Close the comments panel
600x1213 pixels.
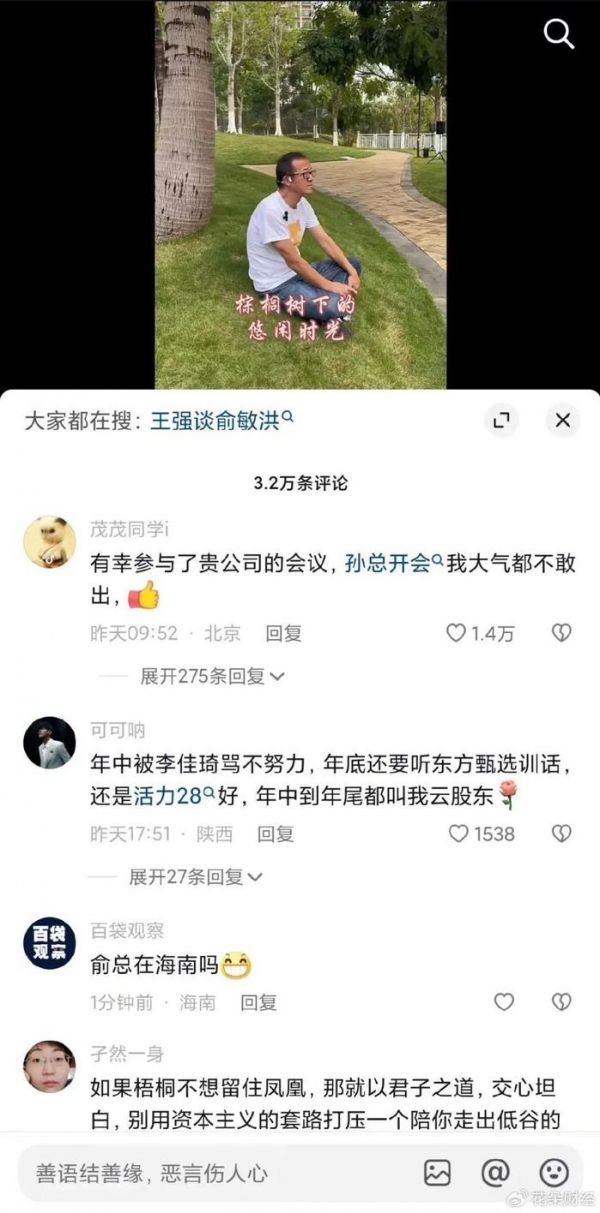(562, 420)
